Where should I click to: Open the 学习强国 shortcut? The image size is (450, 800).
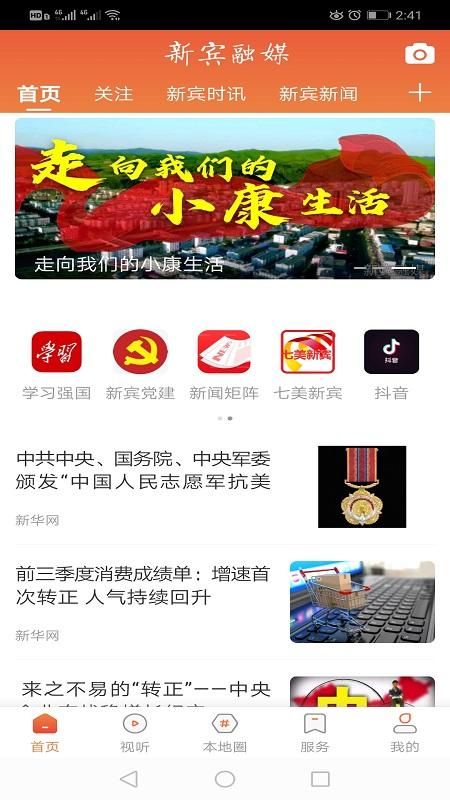57,365
